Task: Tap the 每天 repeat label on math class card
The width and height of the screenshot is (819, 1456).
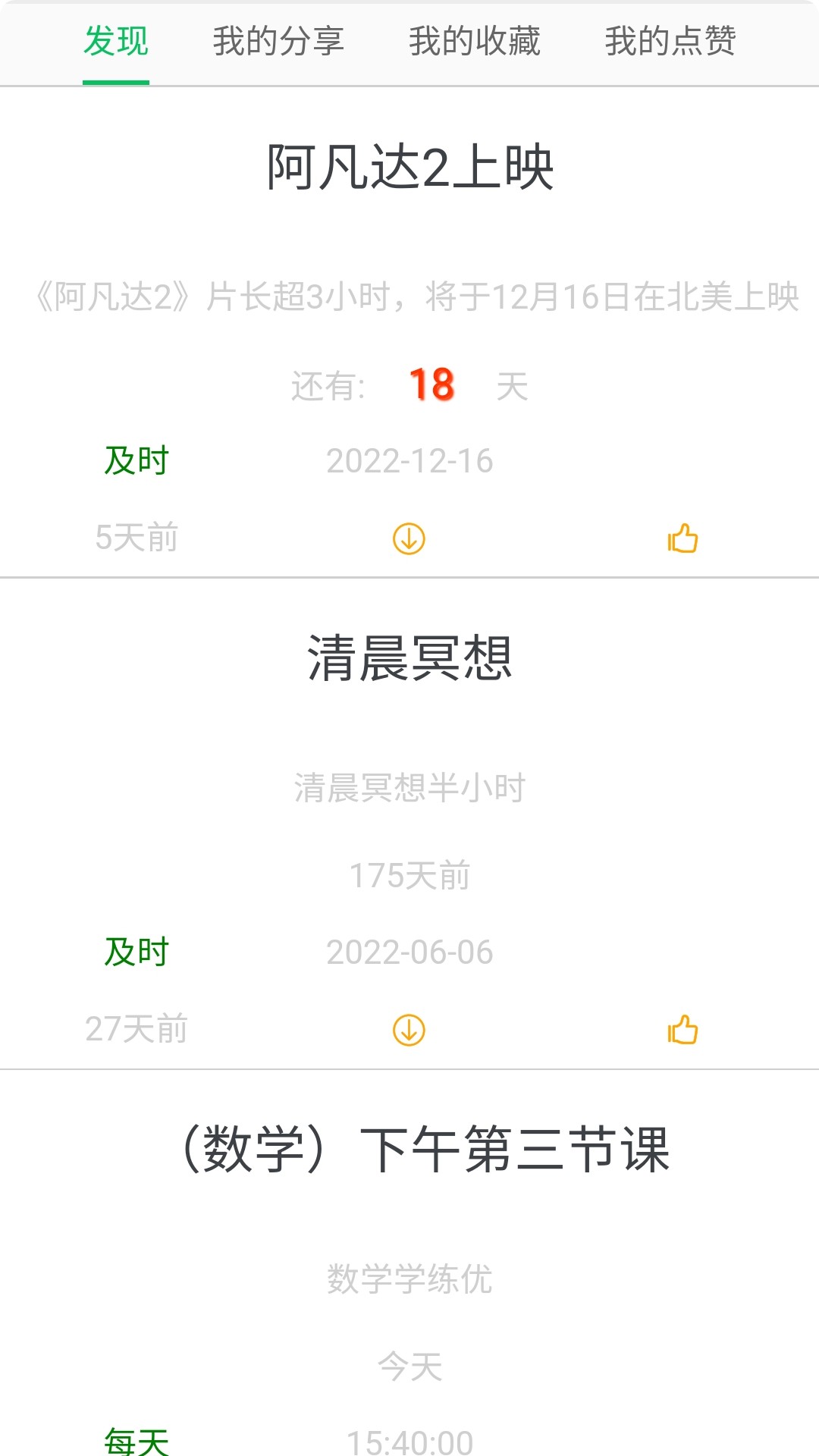Action: click(135, 1439)
